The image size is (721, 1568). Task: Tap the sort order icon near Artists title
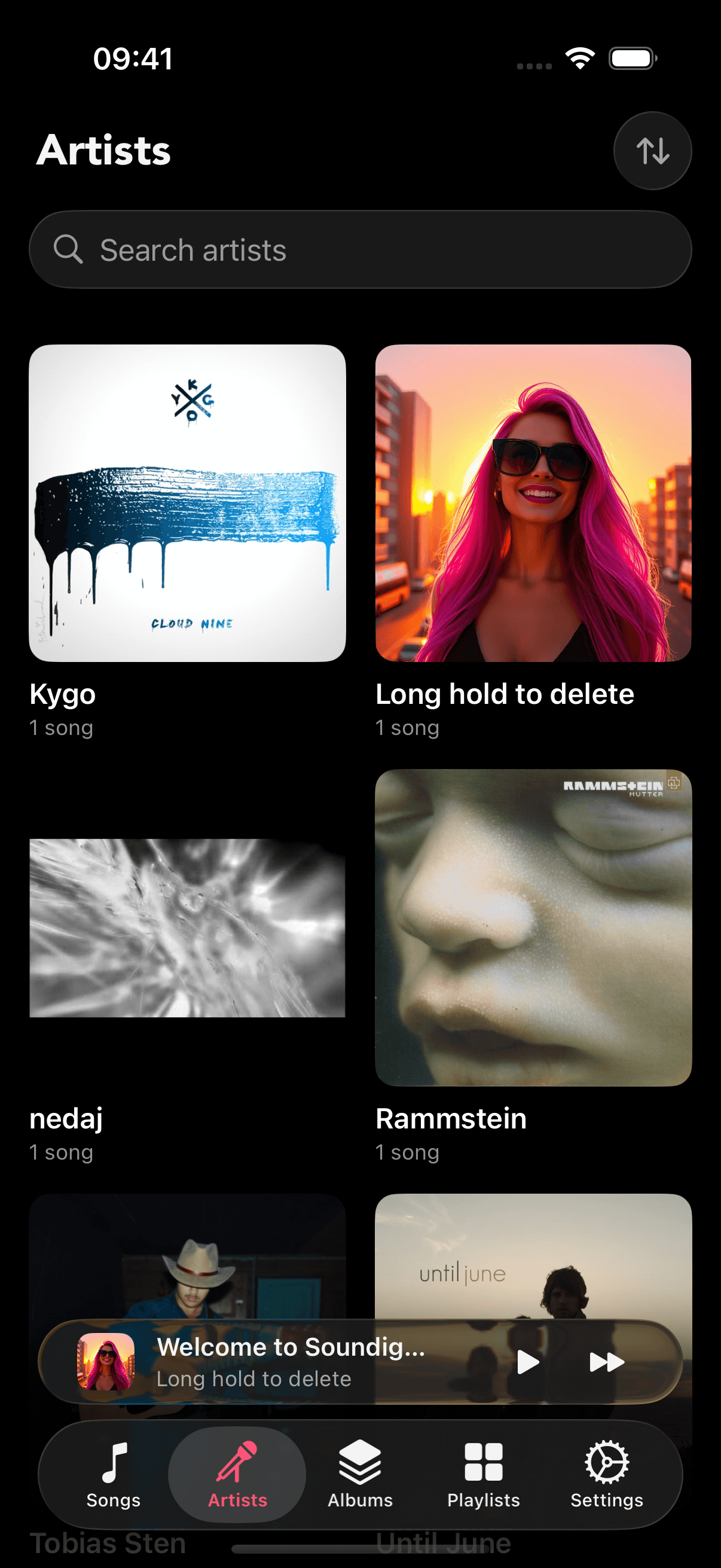pos(653,151)
